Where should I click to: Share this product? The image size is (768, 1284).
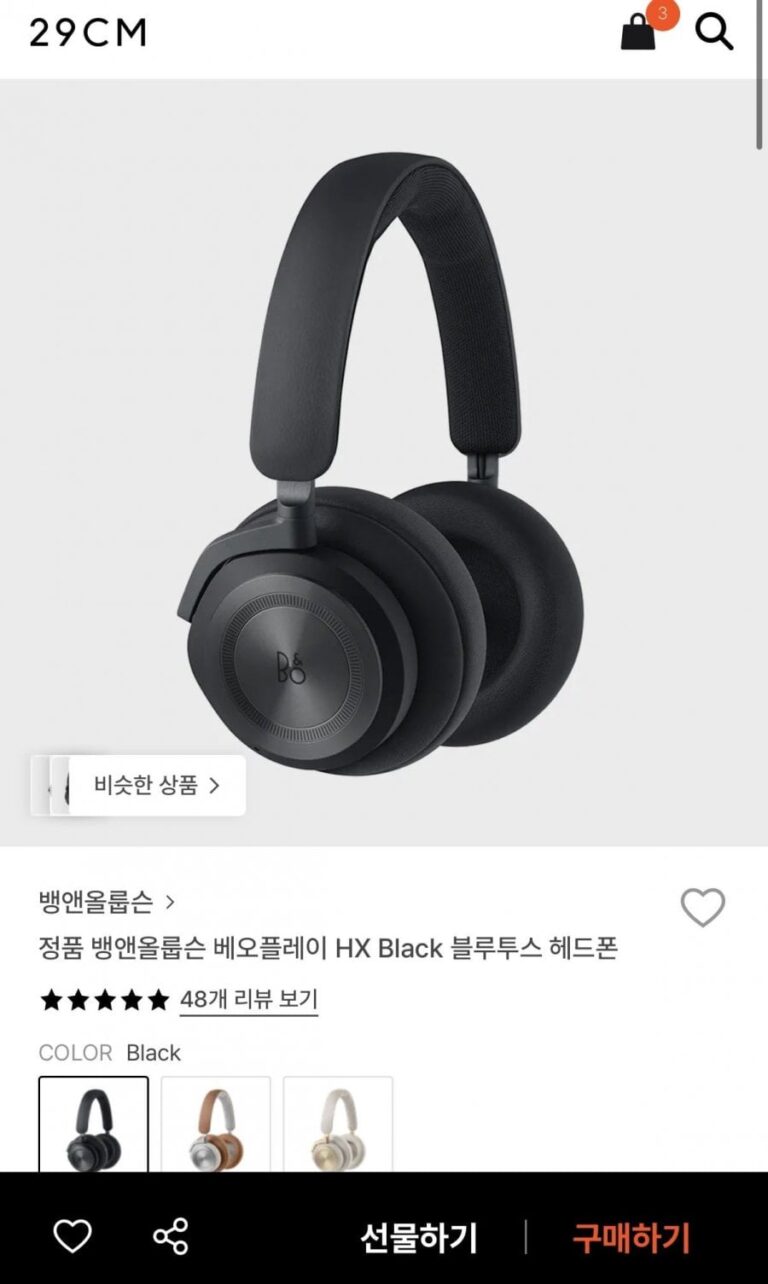[171, 1237]
